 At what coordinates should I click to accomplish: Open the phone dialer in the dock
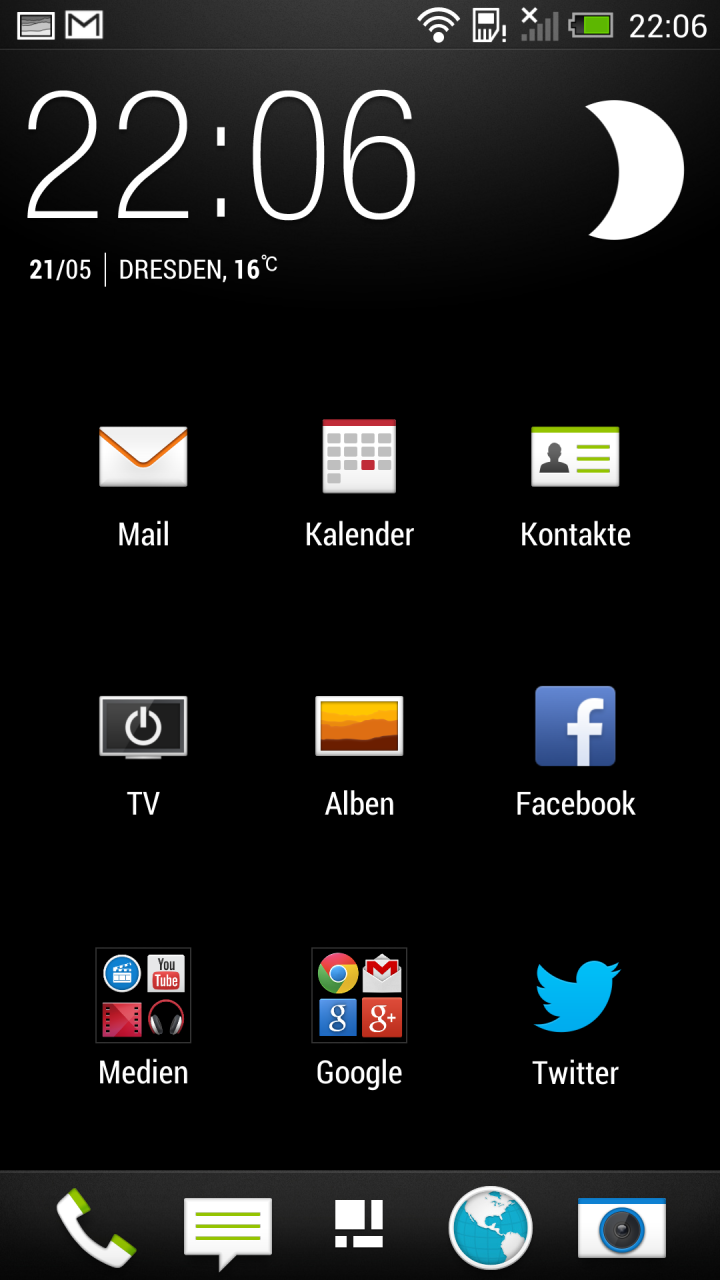click(x=95, y=1227)
